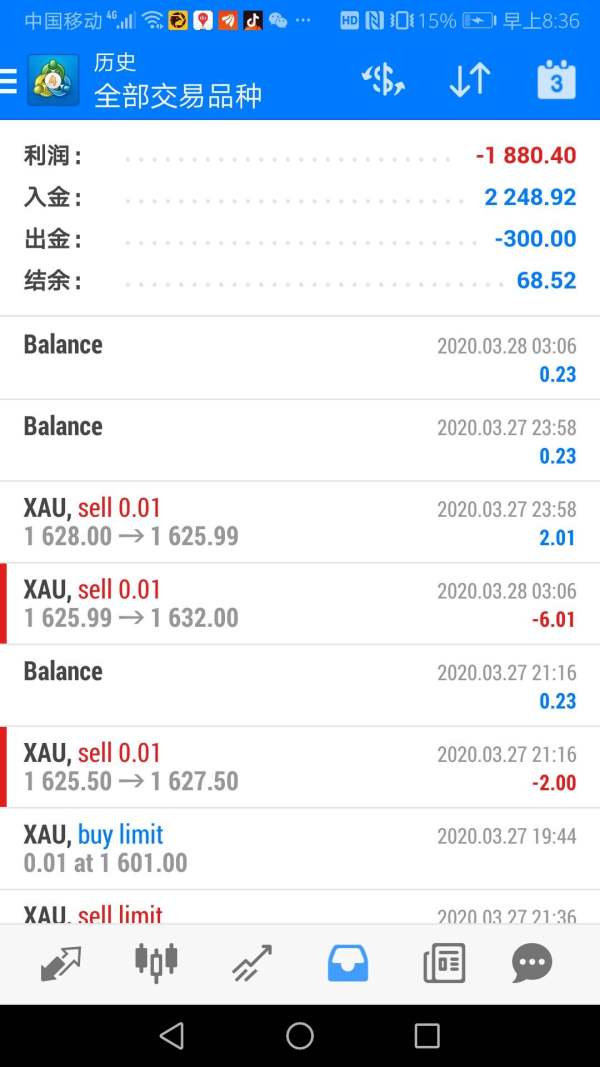The image size is (600, 1067).
Task: Change history sort order arrows
Action: click(x=469, y=80)
